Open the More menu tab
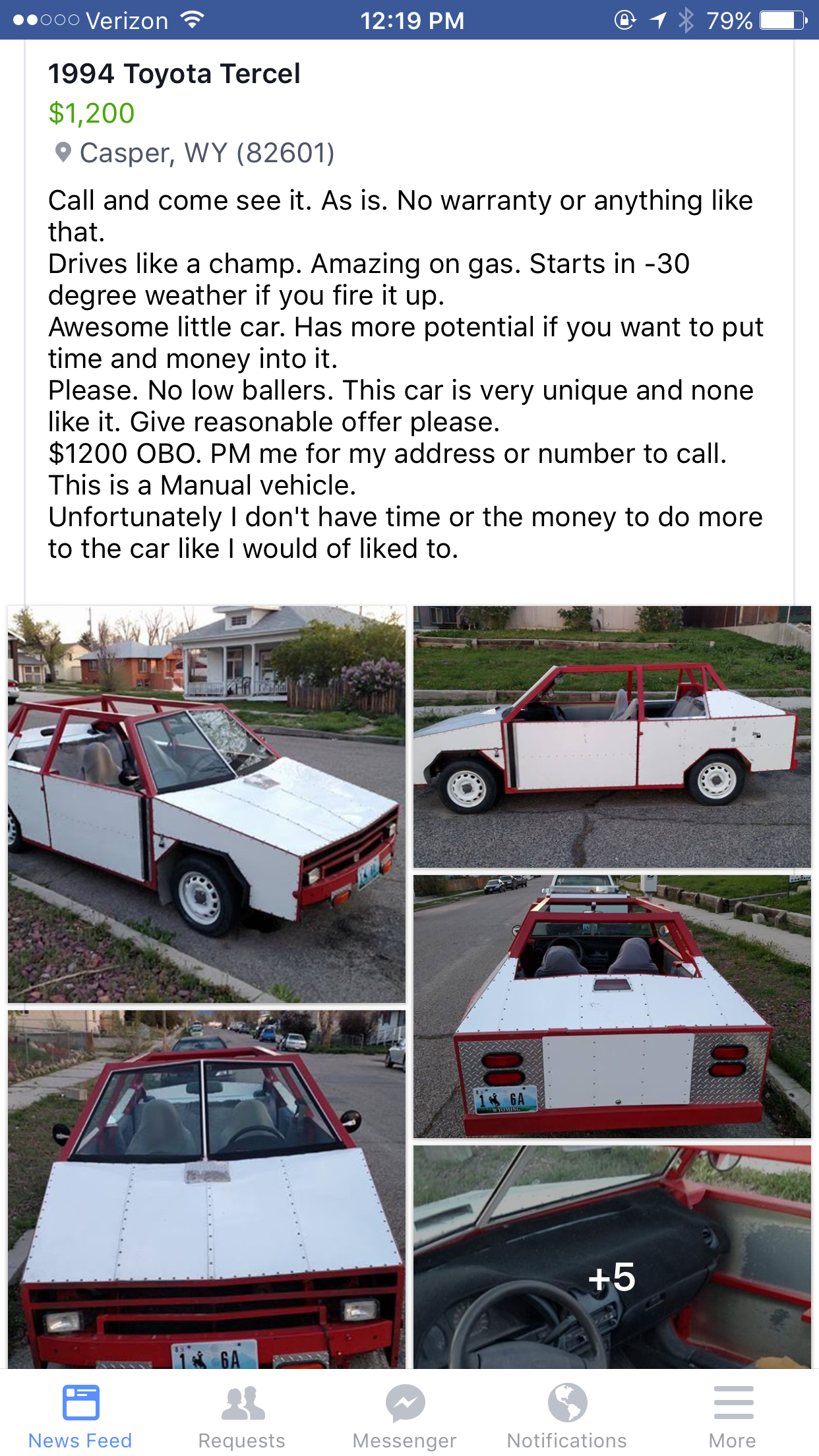 tap(733, 1414)
